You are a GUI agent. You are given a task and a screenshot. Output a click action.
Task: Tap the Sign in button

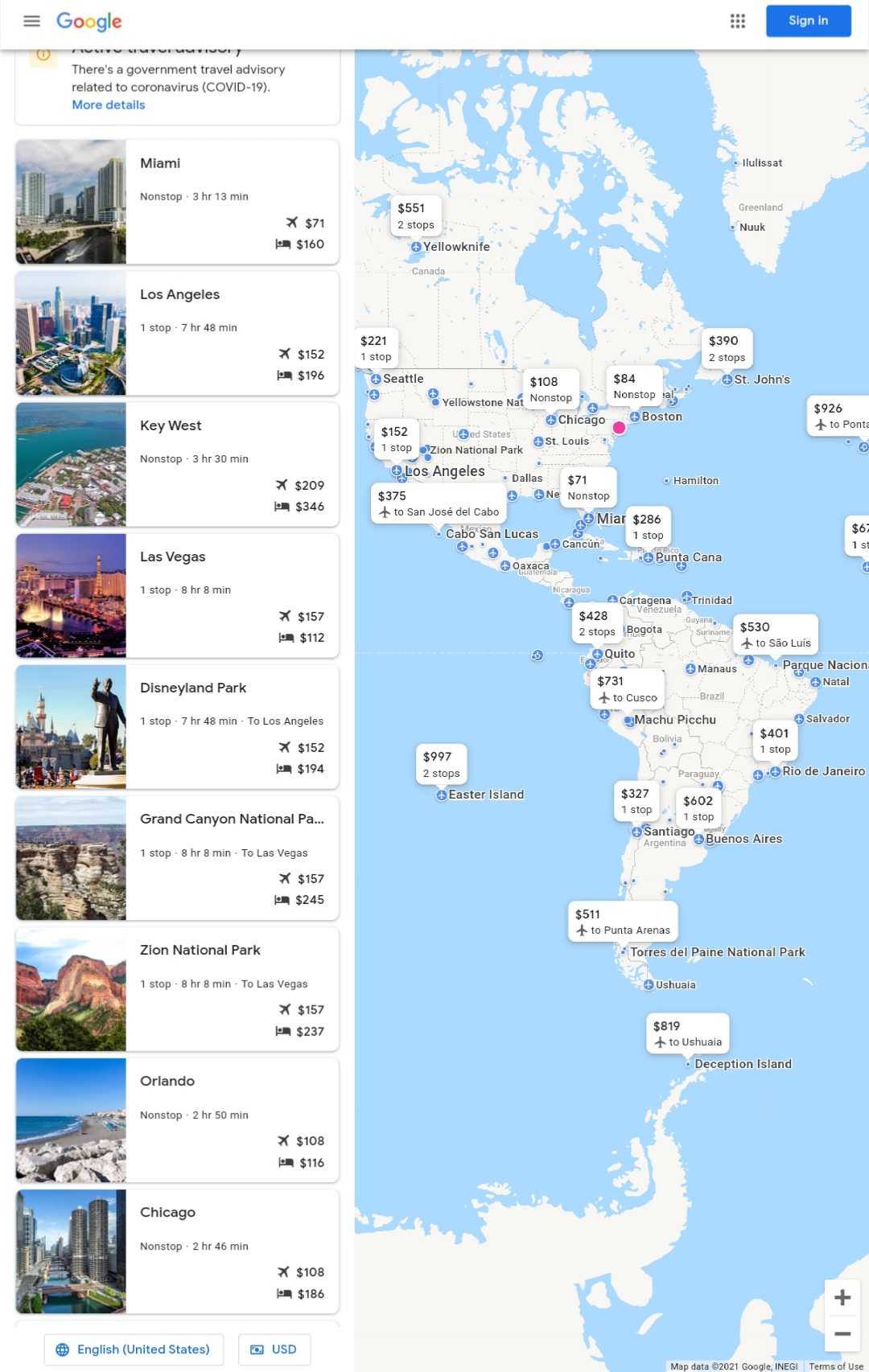tap(808, 21)
